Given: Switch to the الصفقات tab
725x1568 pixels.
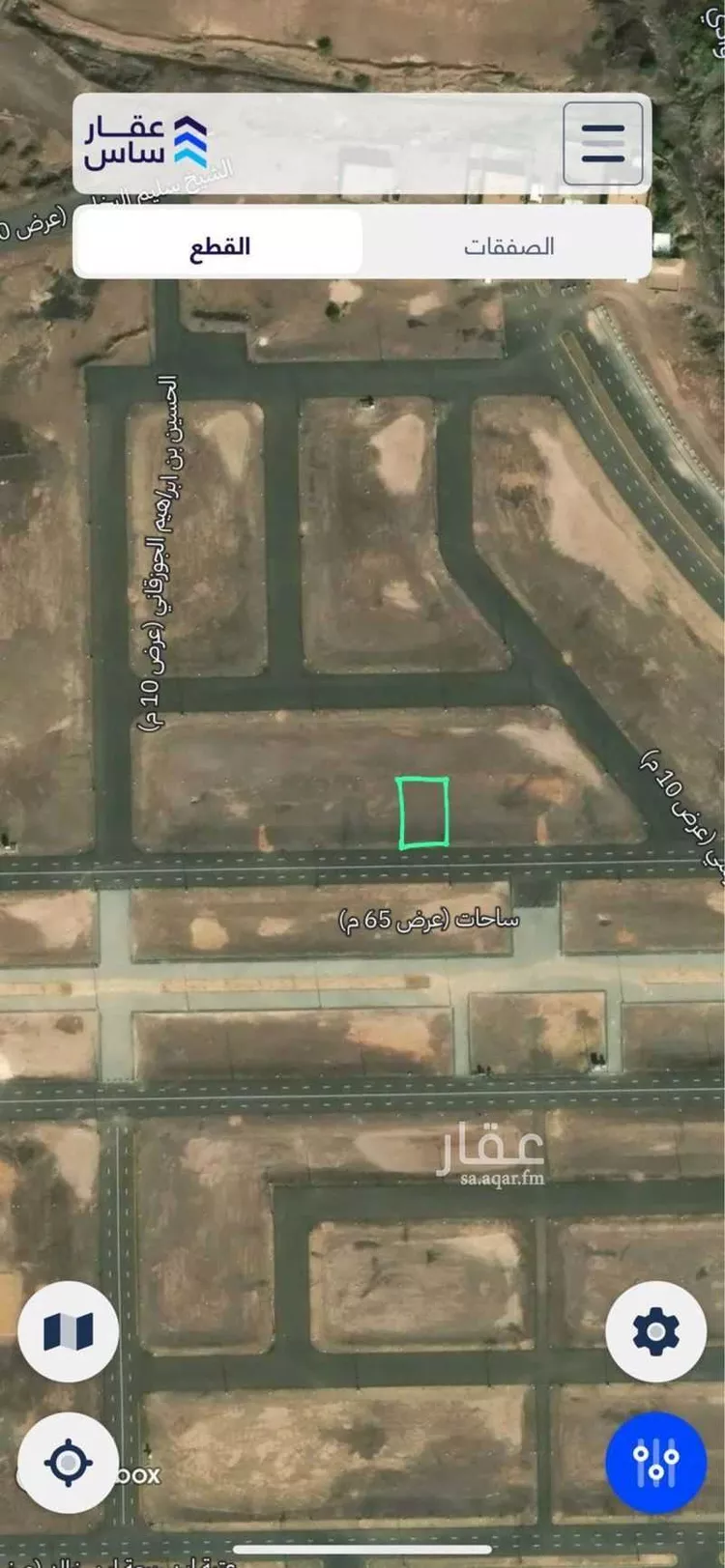Looking at the screenshot, I should pos(508,245).
